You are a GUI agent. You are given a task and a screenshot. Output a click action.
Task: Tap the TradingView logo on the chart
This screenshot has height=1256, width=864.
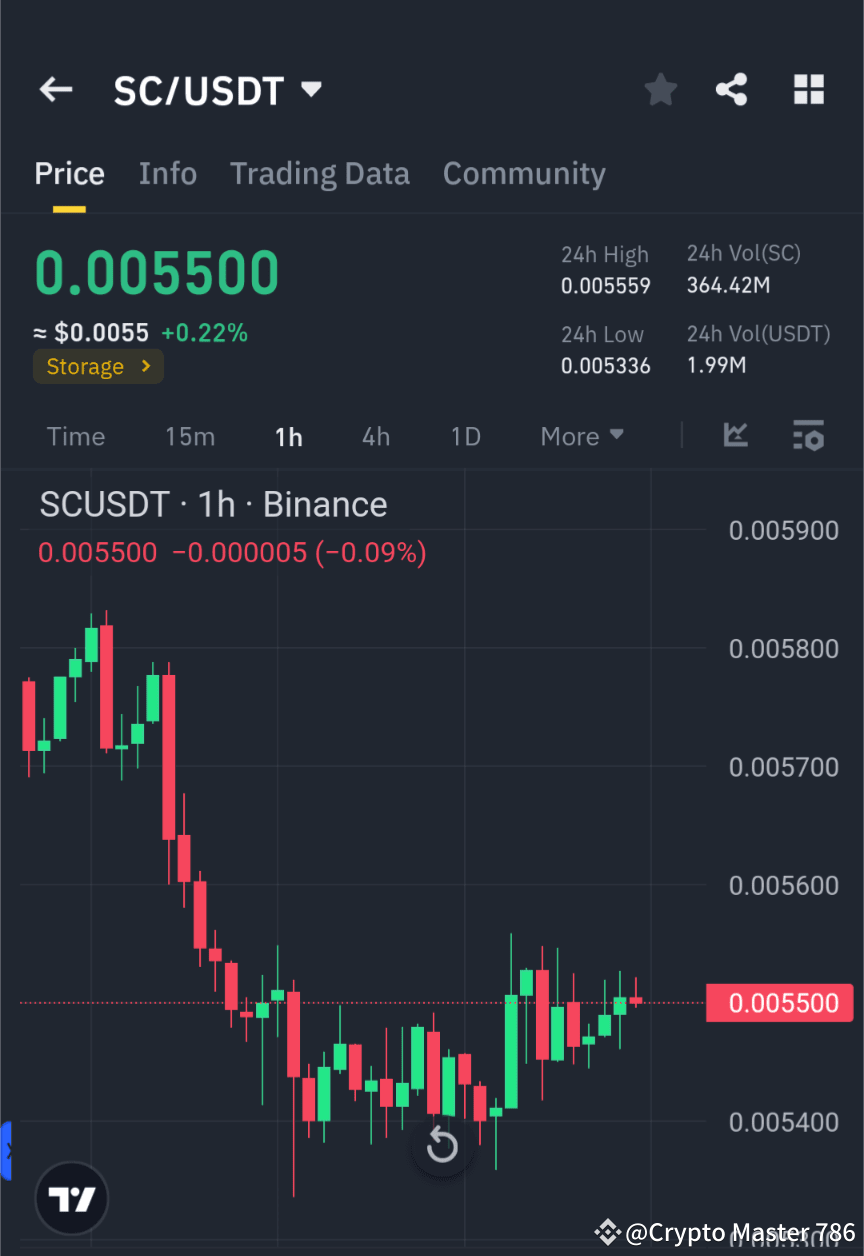click(x=70, y=1198)
